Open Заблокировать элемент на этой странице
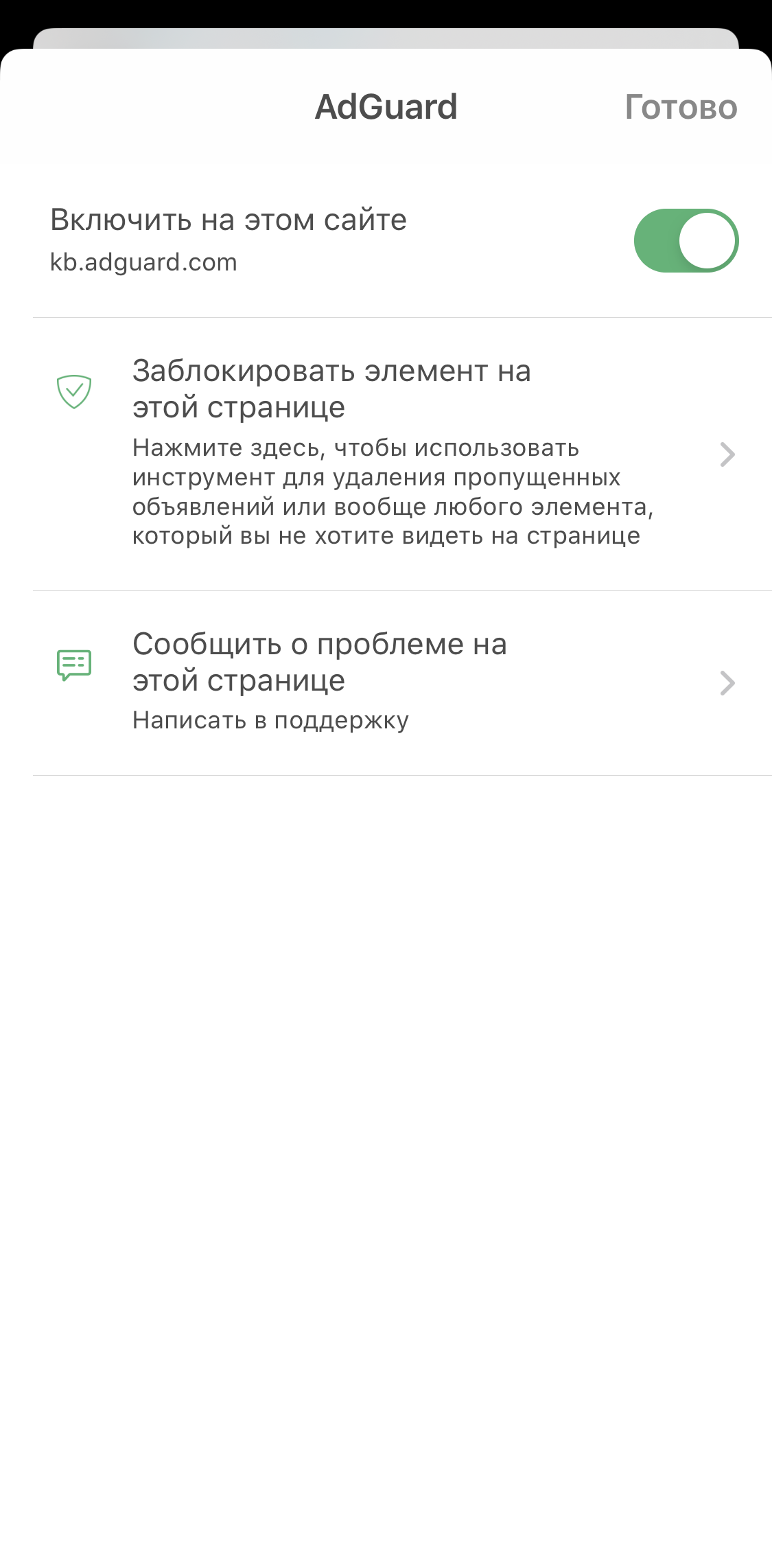772x1568 pixels. [x=402, y=454]
